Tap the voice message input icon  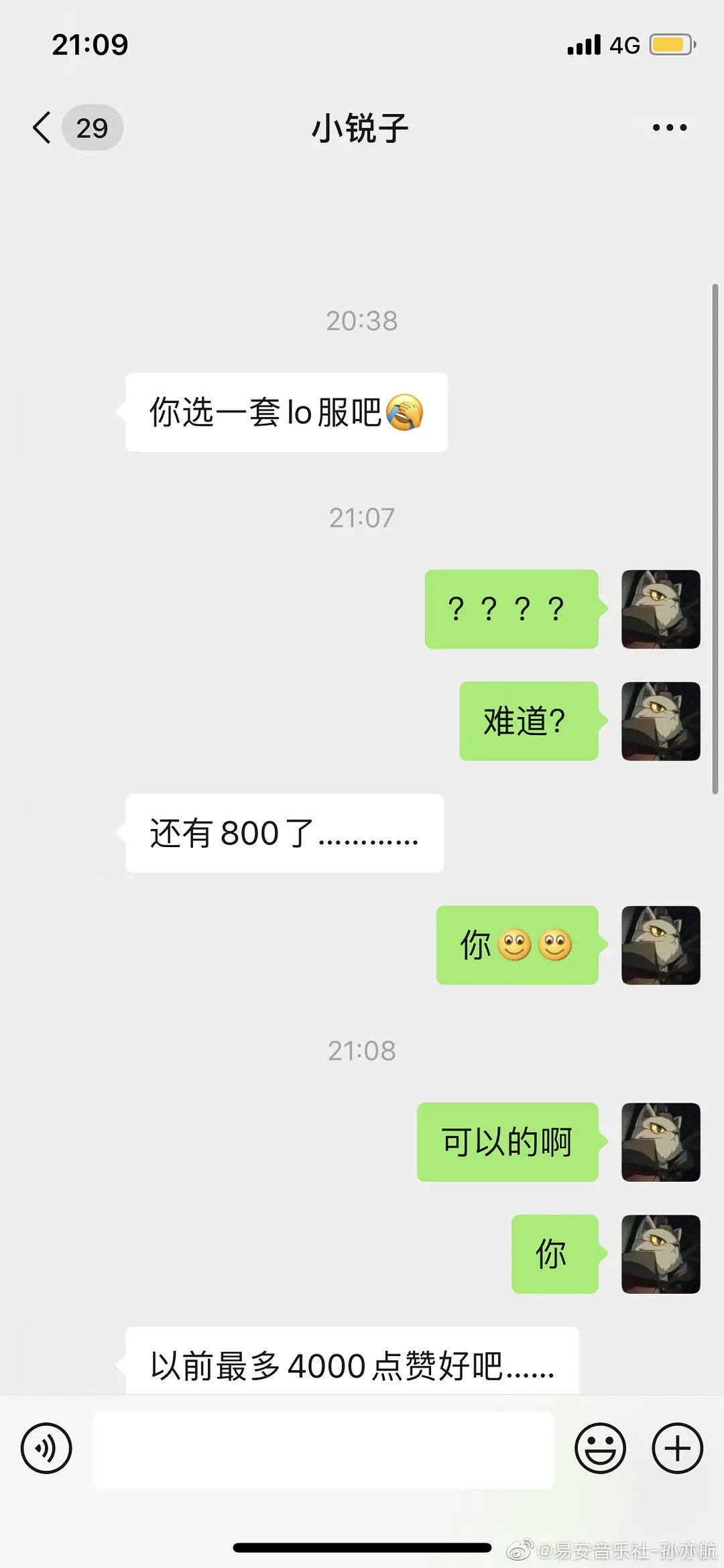[x=46, y=1449]
